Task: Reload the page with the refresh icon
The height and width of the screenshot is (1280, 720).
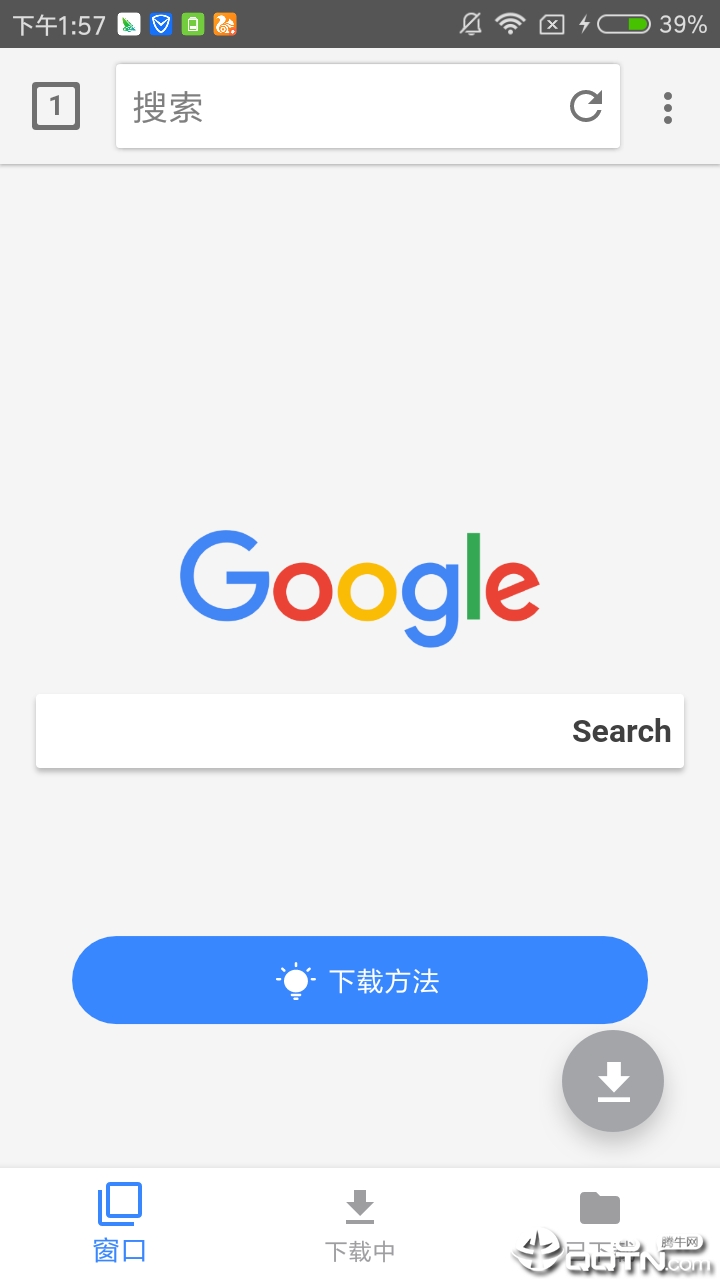Action: tap(586, 106)
